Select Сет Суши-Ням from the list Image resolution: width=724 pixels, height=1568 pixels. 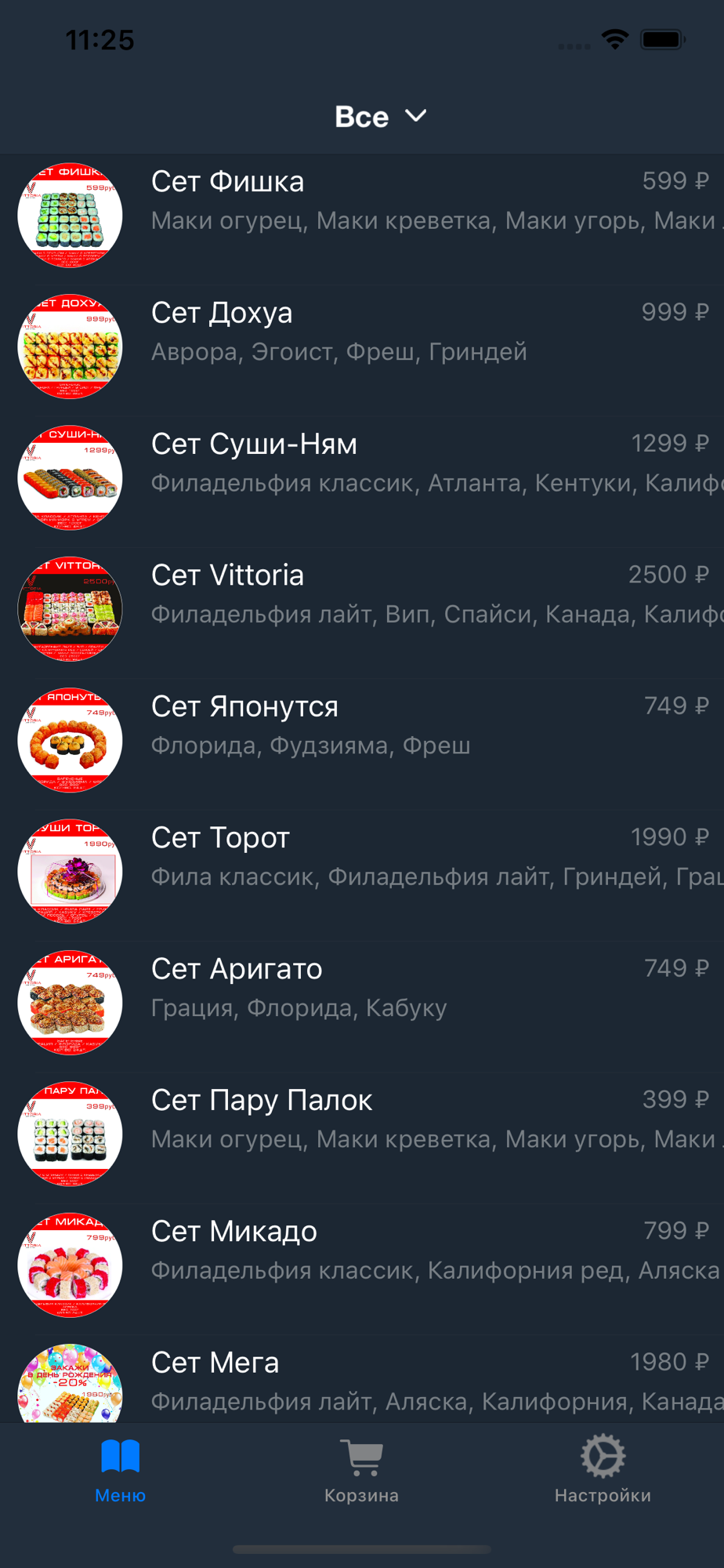coord(362,481)
